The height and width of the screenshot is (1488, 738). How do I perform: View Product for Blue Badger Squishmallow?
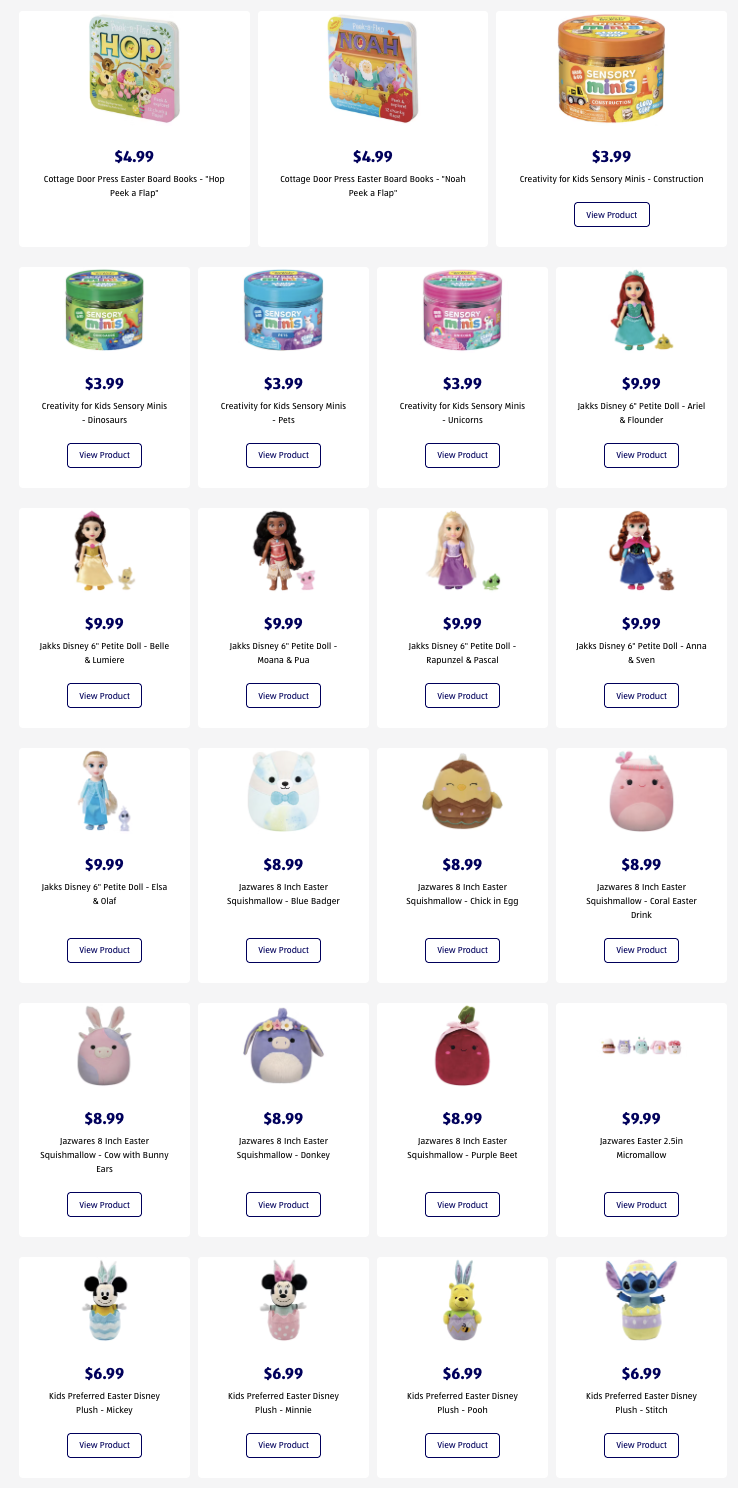(x=283, y=950)
